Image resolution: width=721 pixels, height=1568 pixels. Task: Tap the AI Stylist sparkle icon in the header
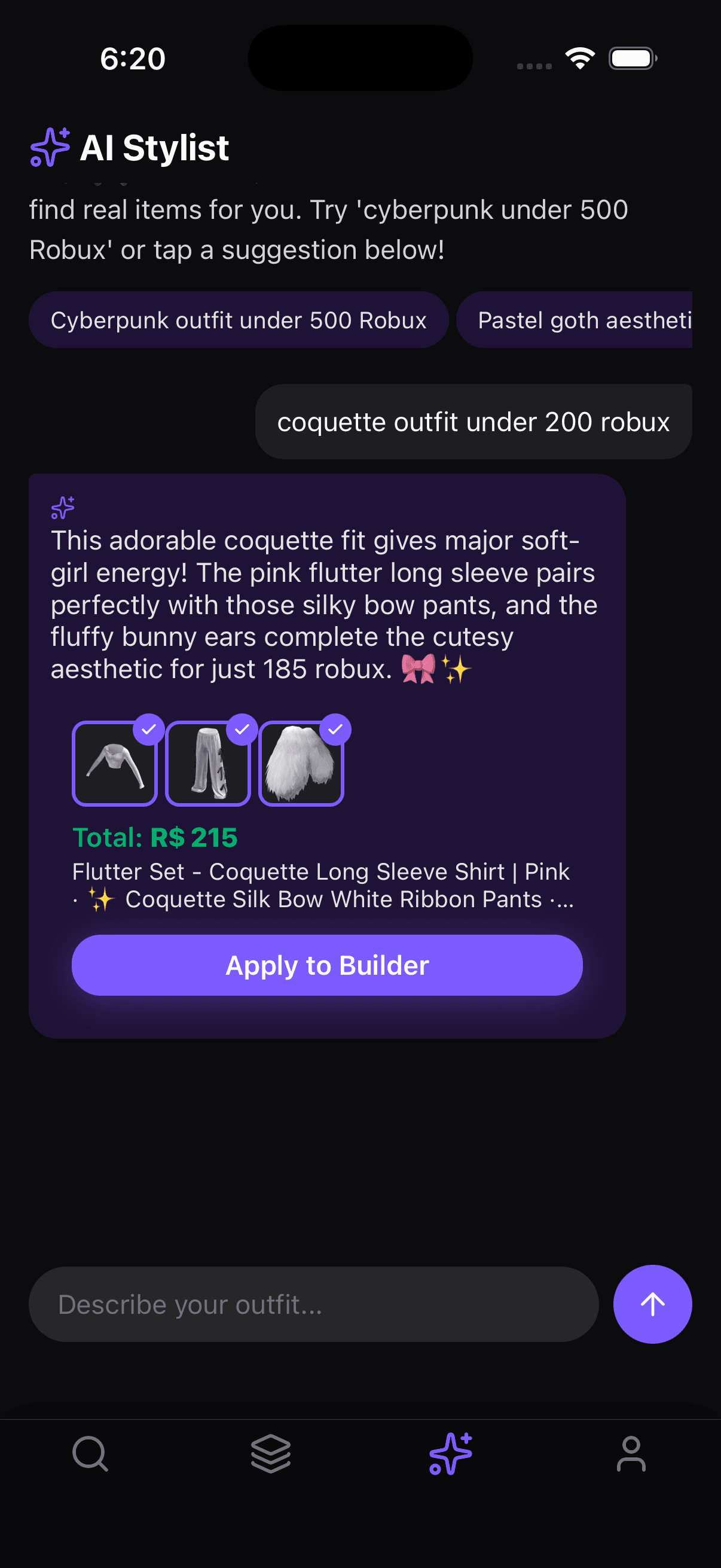tap(50, 148)
